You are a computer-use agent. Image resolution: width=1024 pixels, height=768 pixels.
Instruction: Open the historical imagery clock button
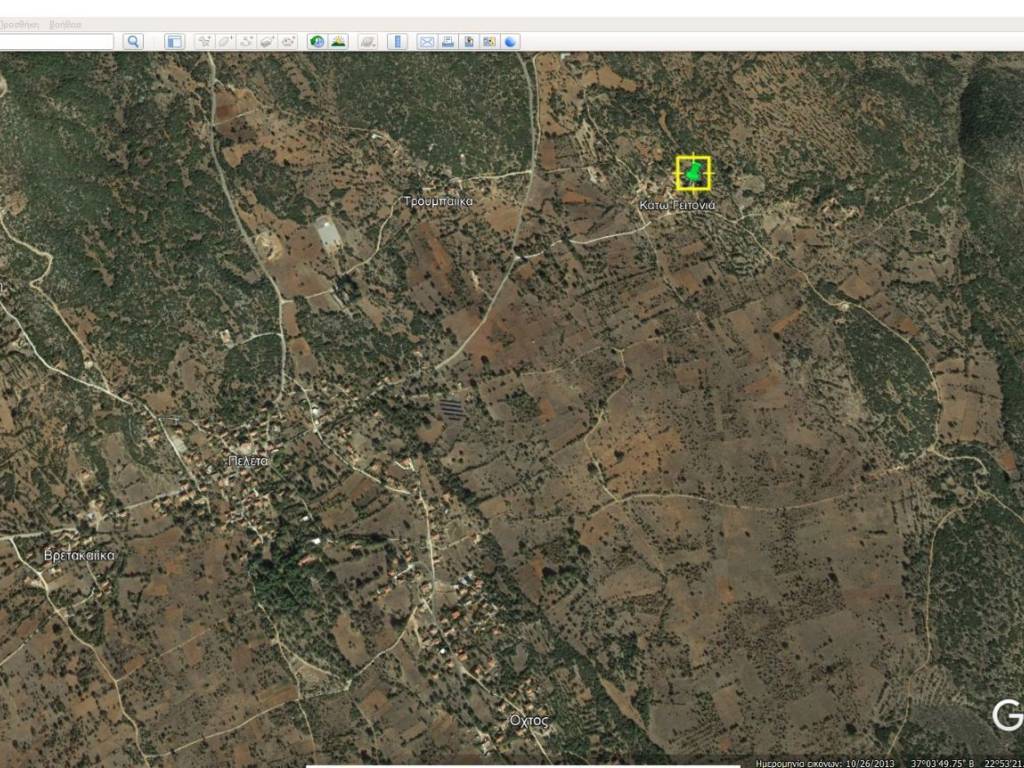tap(317, 41)
